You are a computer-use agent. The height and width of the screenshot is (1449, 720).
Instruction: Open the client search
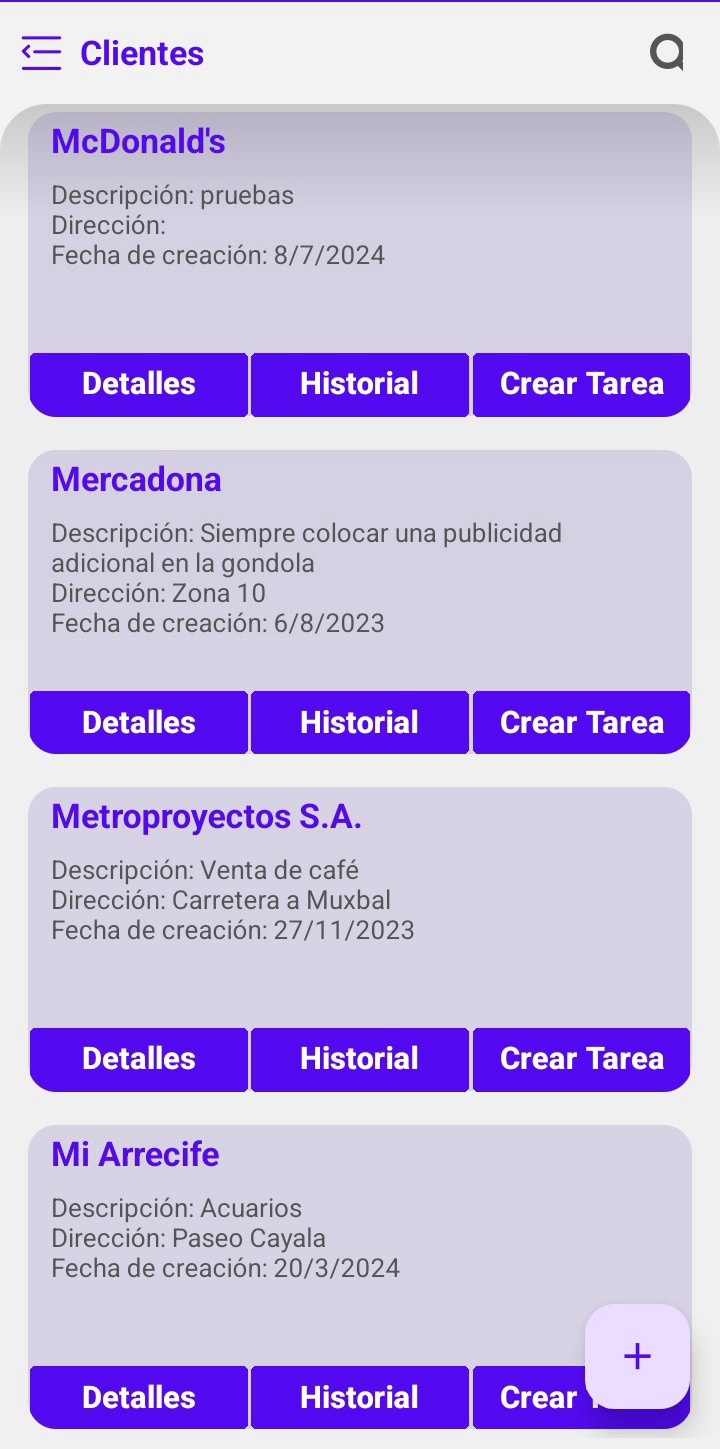667,53
